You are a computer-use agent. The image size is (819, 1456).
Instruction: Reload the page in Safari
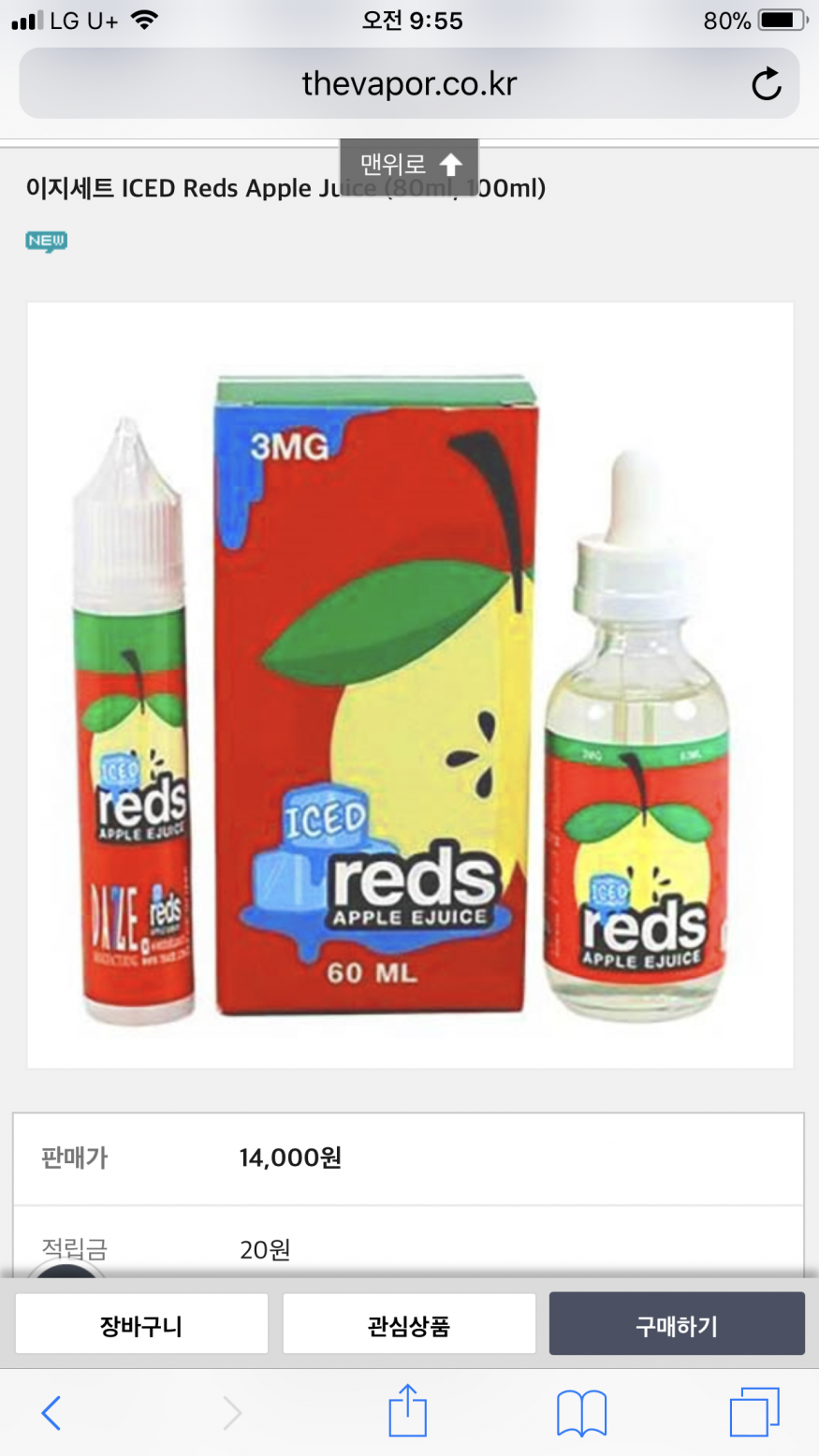(x=766, y=84)
